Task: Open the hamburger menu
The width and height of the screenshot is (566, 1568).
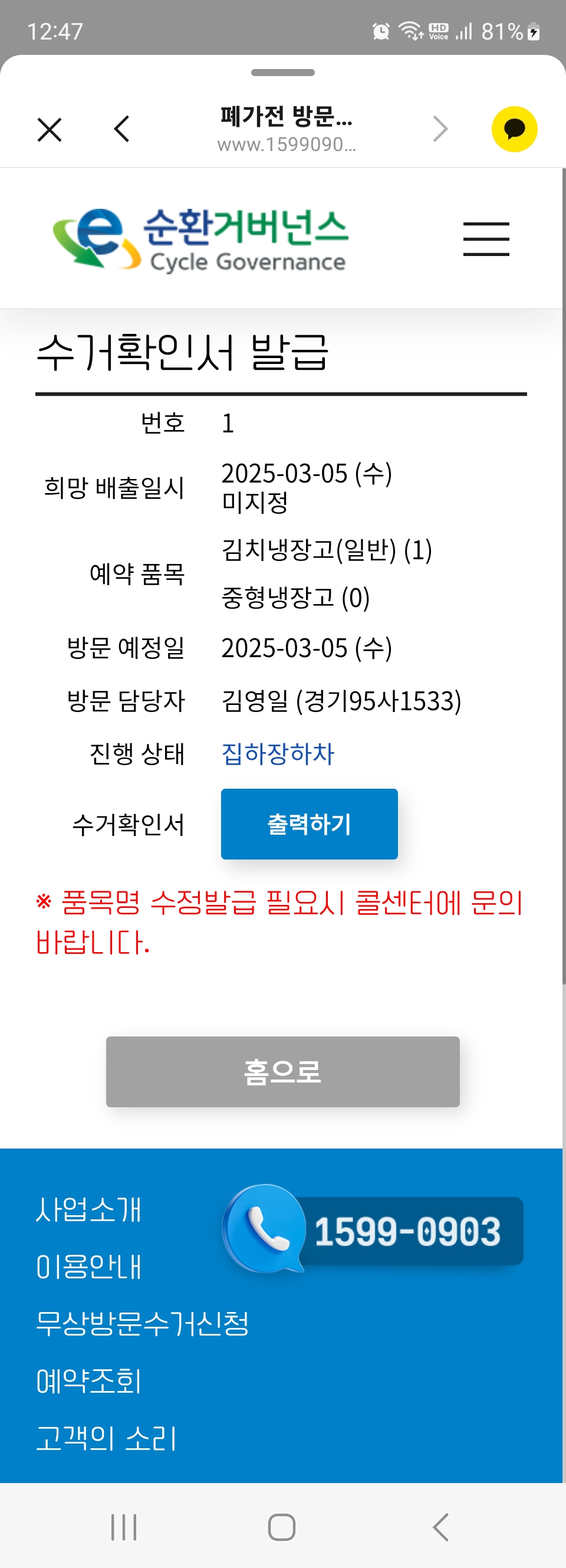Action: point(486,238)
